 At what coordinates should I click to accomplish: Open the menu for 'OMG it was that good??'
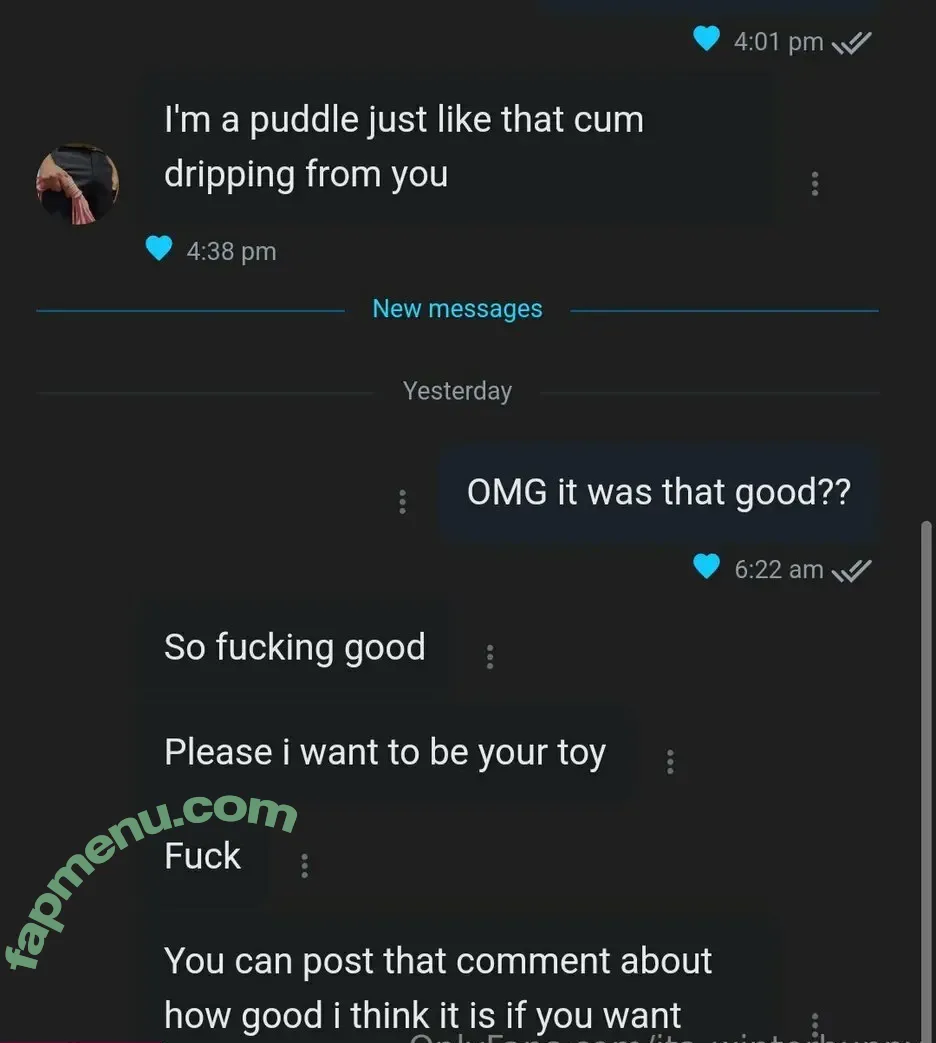click(x=402, y=500)
